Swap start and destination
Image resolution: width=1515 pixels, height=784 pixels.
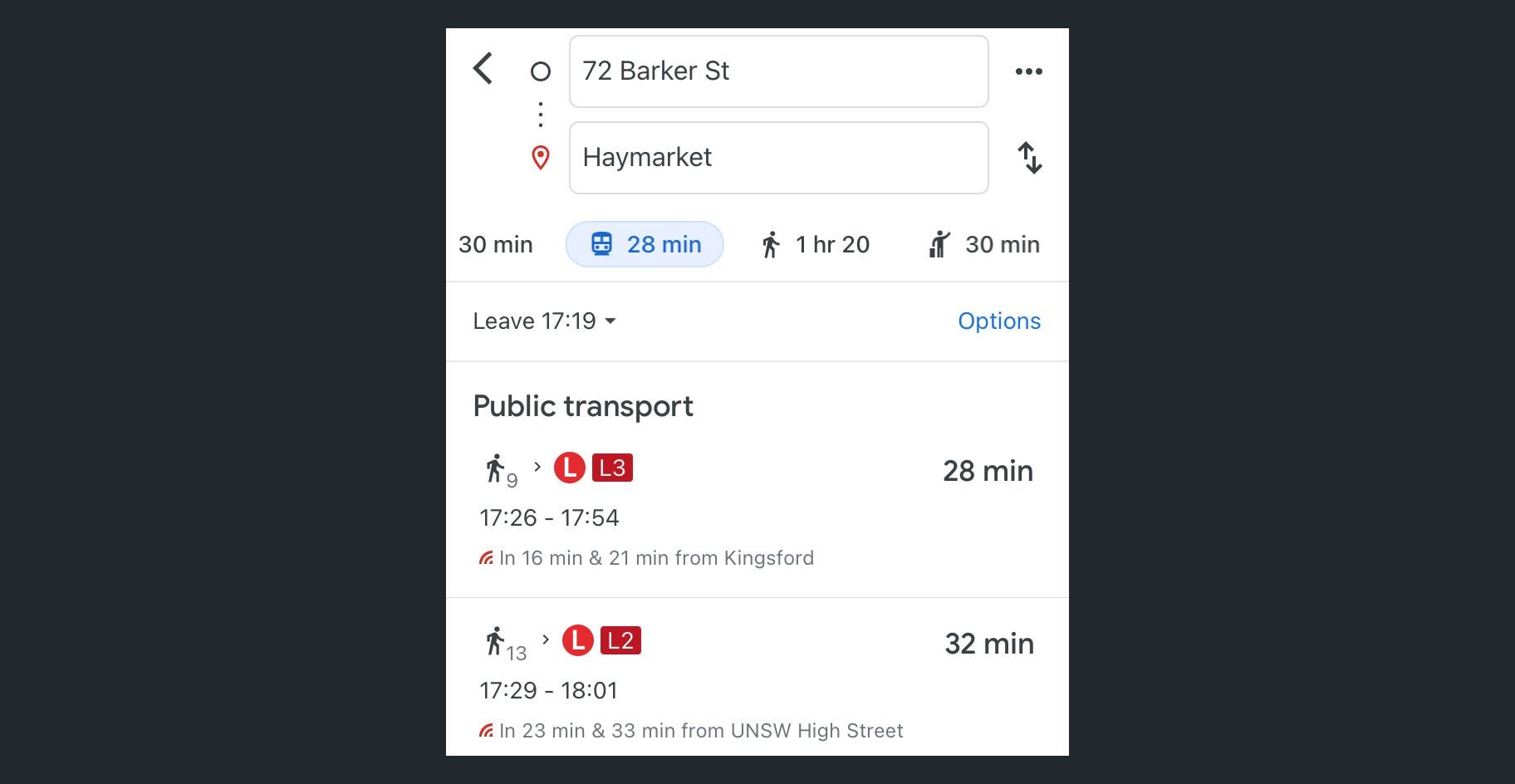1030,158
